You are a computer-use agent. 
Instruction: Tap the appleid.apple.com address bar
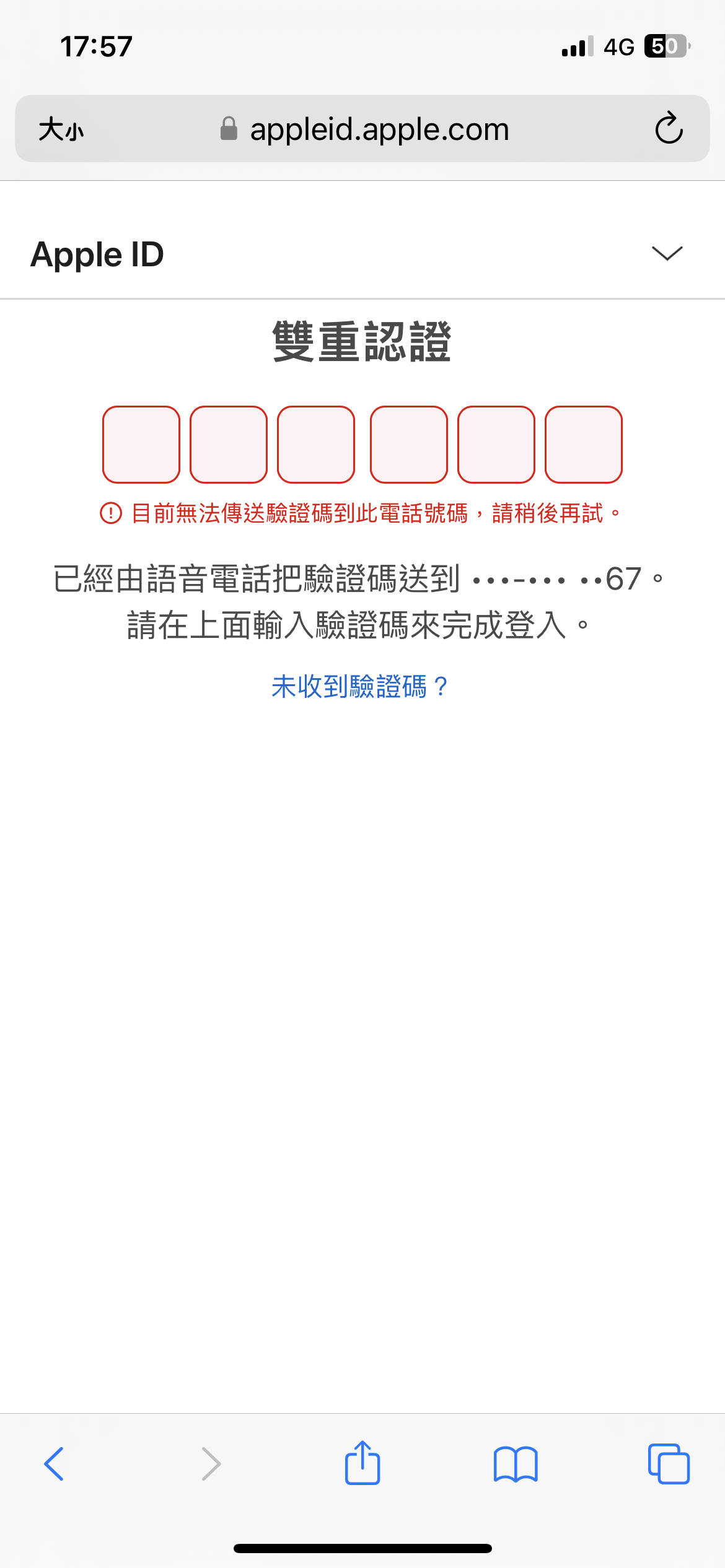(x=378, y=129)
